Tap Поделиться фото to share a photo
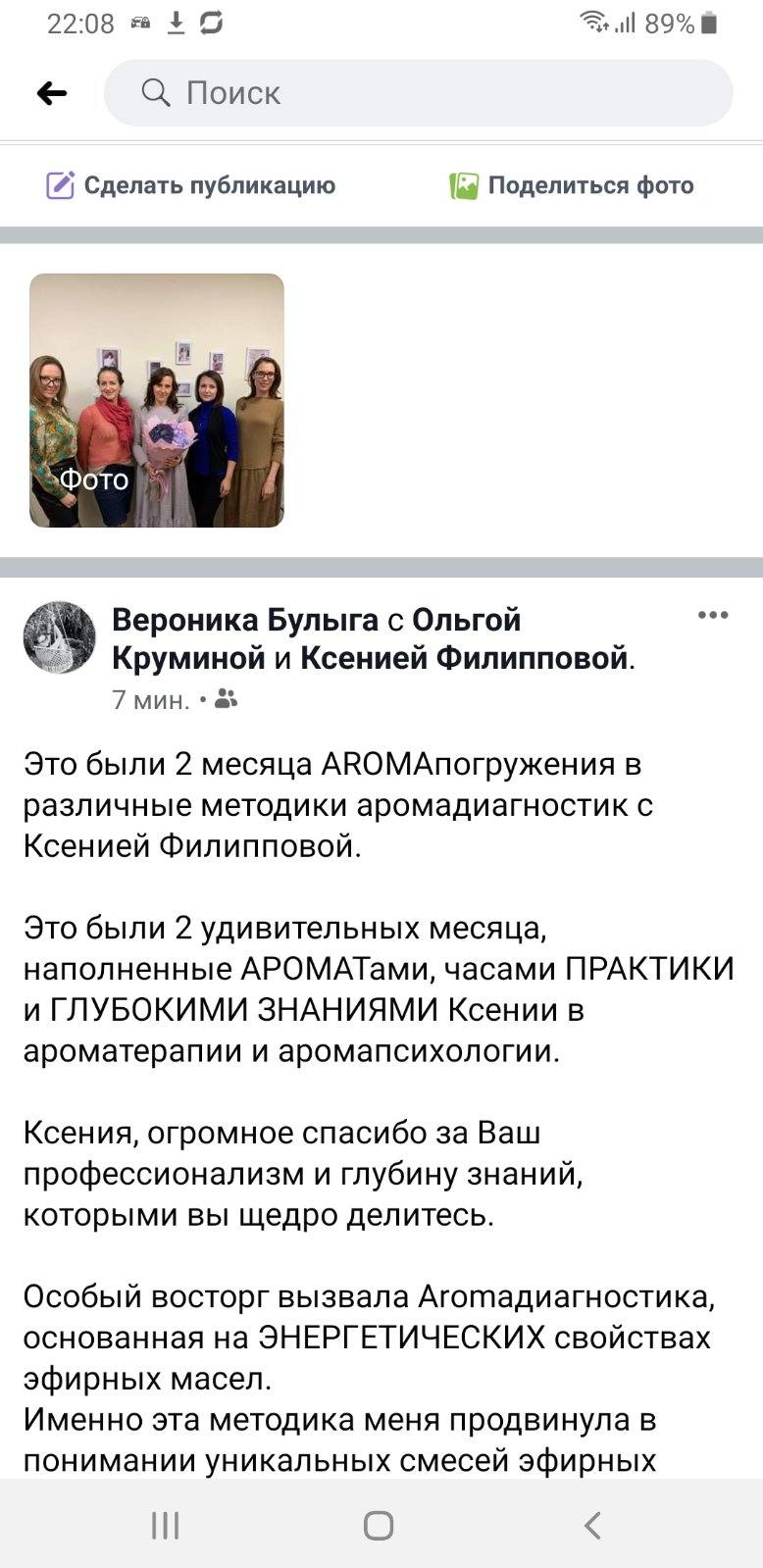The image size is (763, 1568). pos(572,185)
